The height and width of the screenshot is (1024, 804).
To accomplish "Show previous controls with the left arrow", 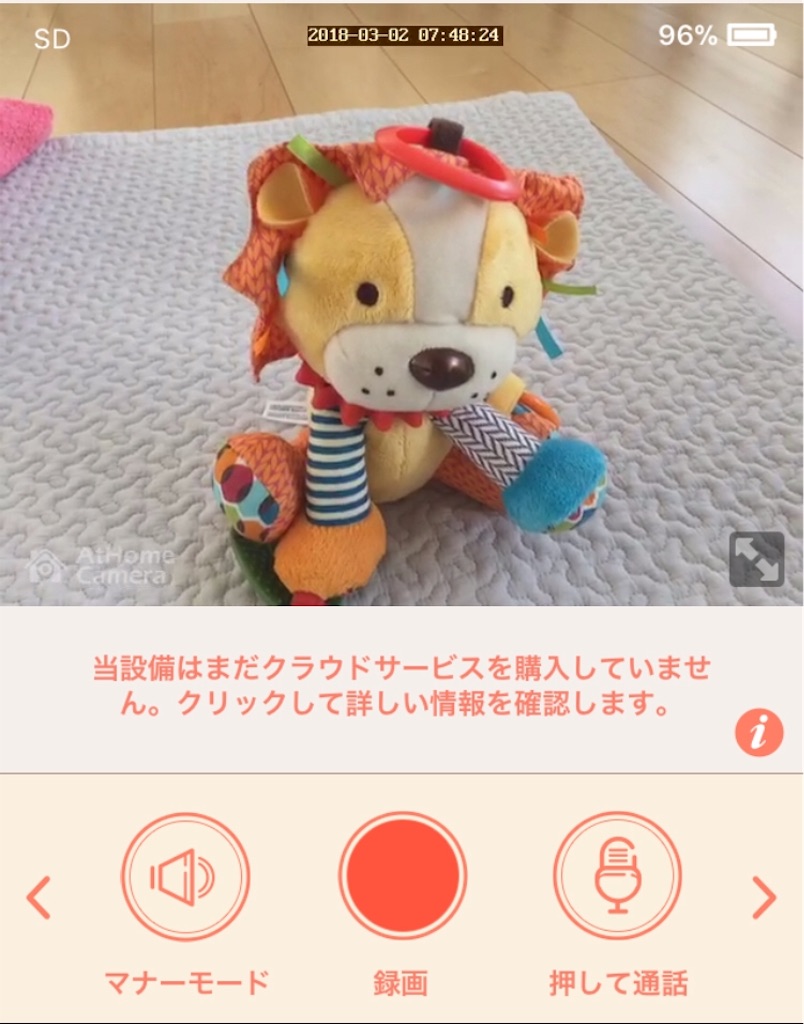I will [38, 897].
